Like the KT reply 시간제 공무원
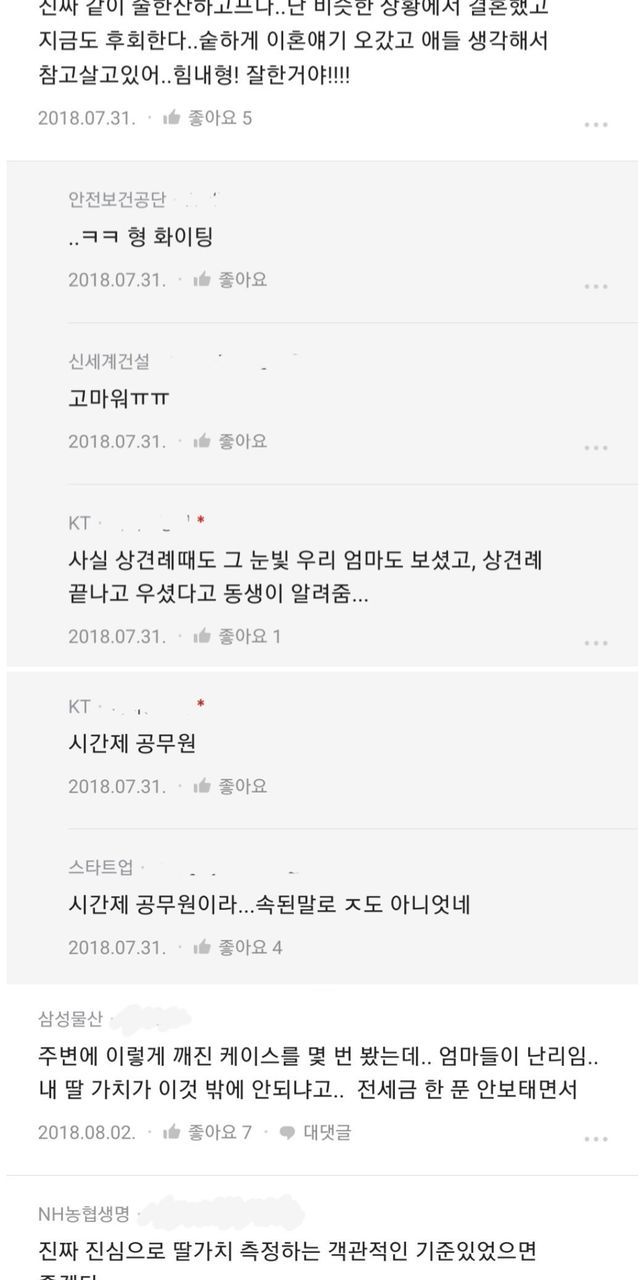640x1280 pixels. coord(230,786)
